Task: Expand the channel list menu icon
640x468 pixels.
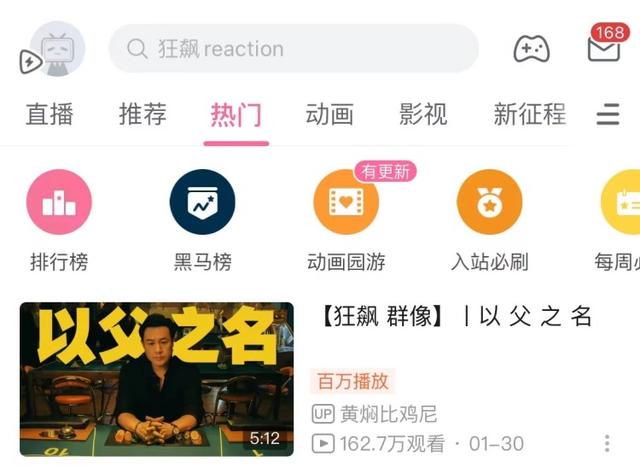Action: (607, 115)
